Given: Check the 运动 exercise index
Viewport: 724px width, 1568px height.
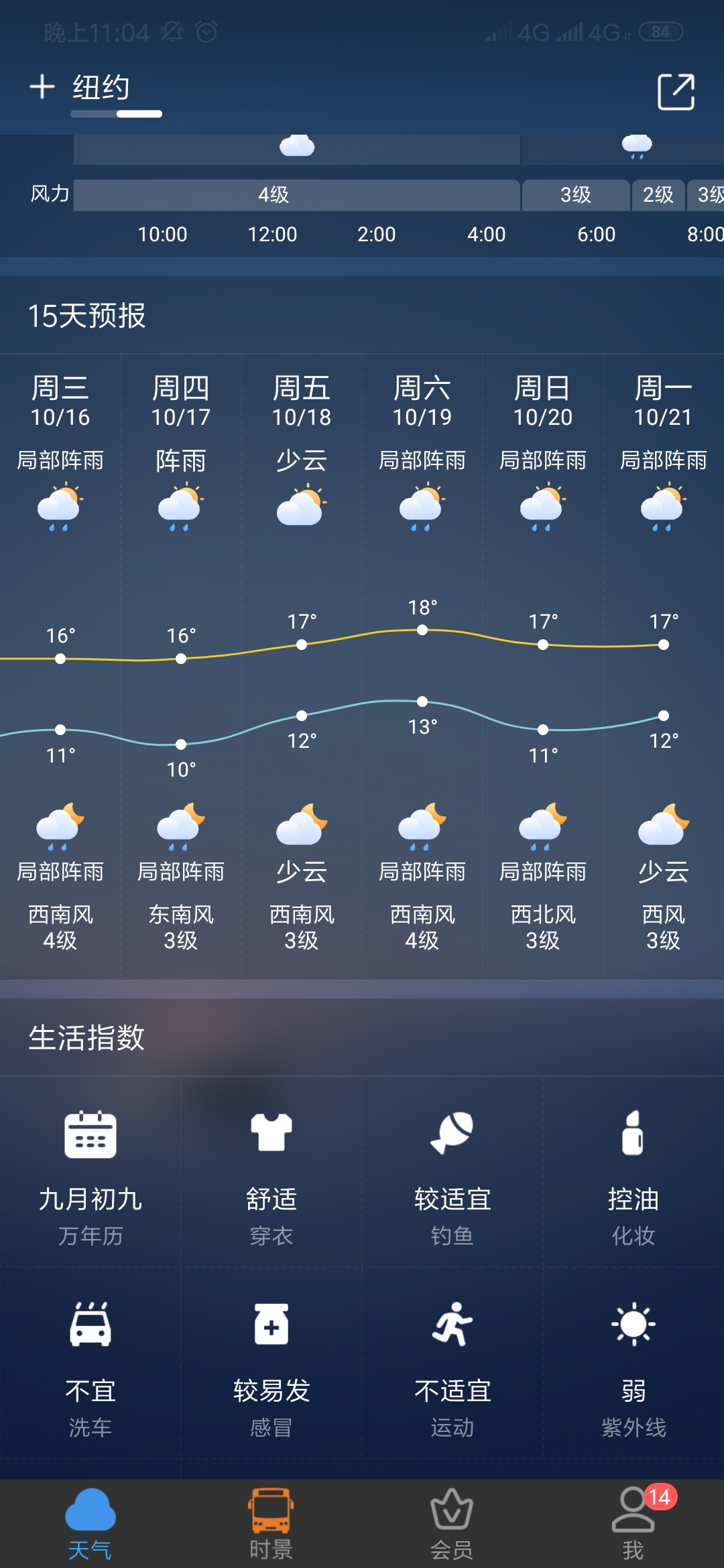Looking at the screenshot, I should click(452, 1368).
